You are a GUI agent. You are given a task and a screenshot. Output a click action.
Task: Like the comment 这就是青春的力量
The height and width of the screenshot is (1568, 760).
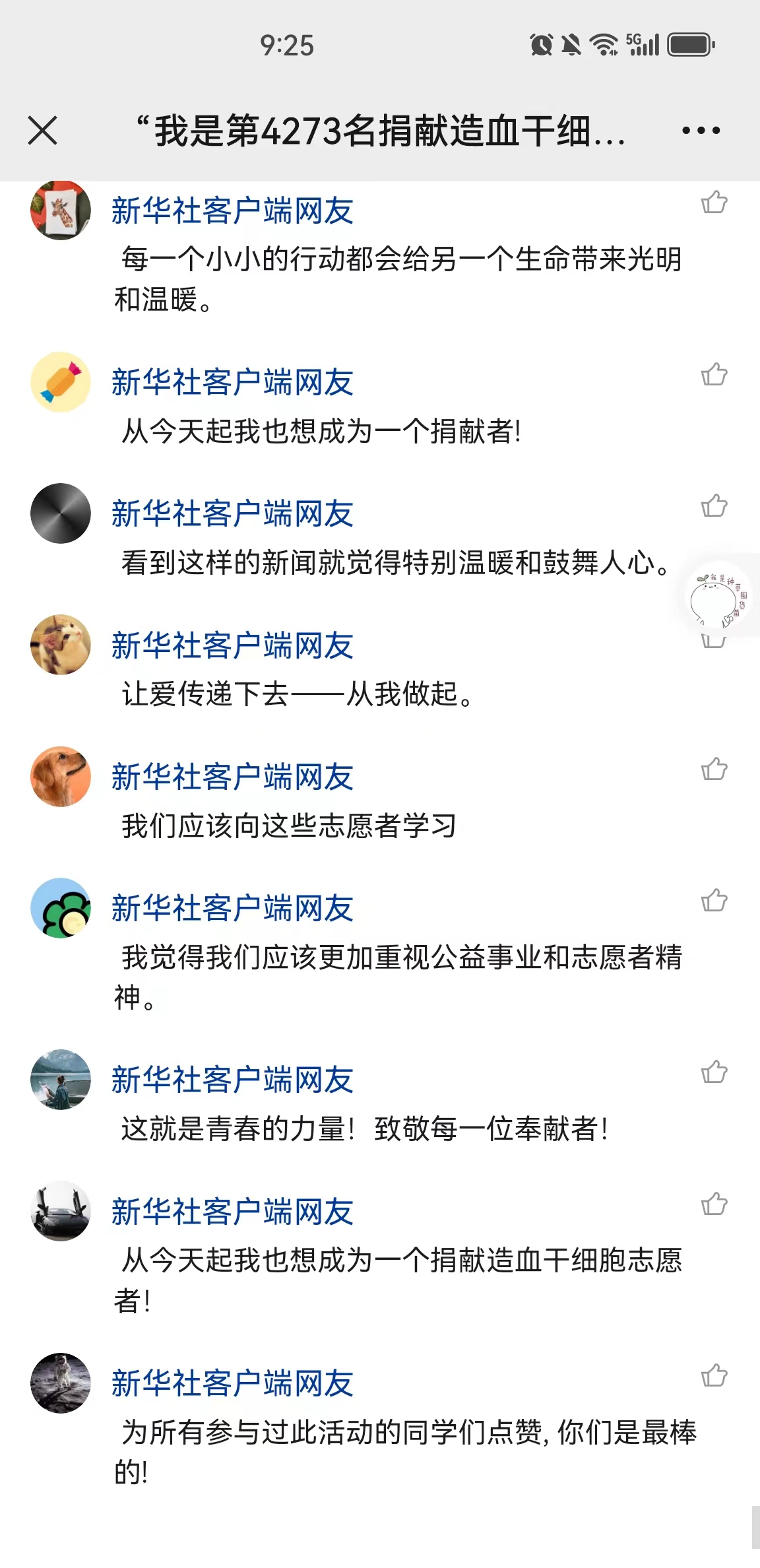[714, 1072]
